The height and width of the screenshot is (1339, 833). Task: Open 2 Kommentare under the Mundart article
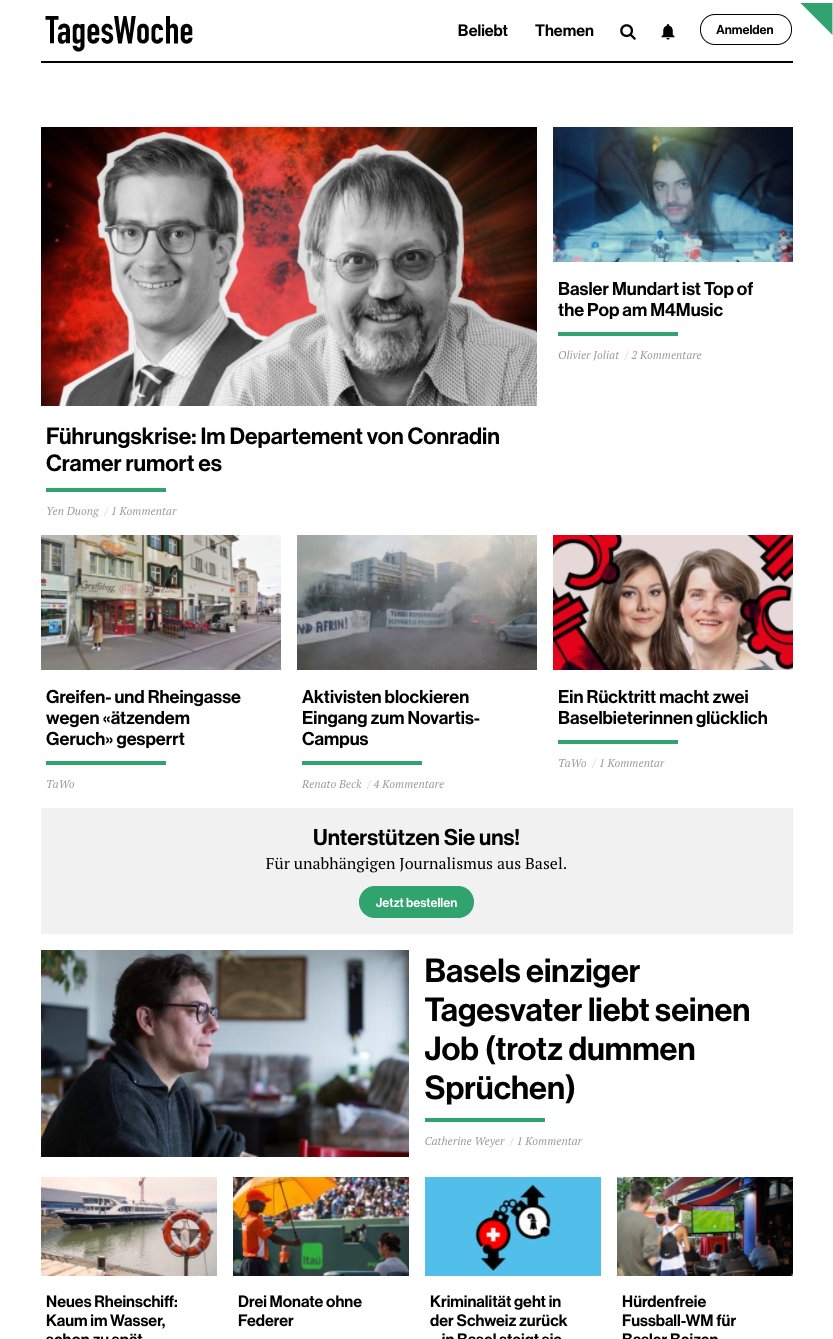coord(666,355)
